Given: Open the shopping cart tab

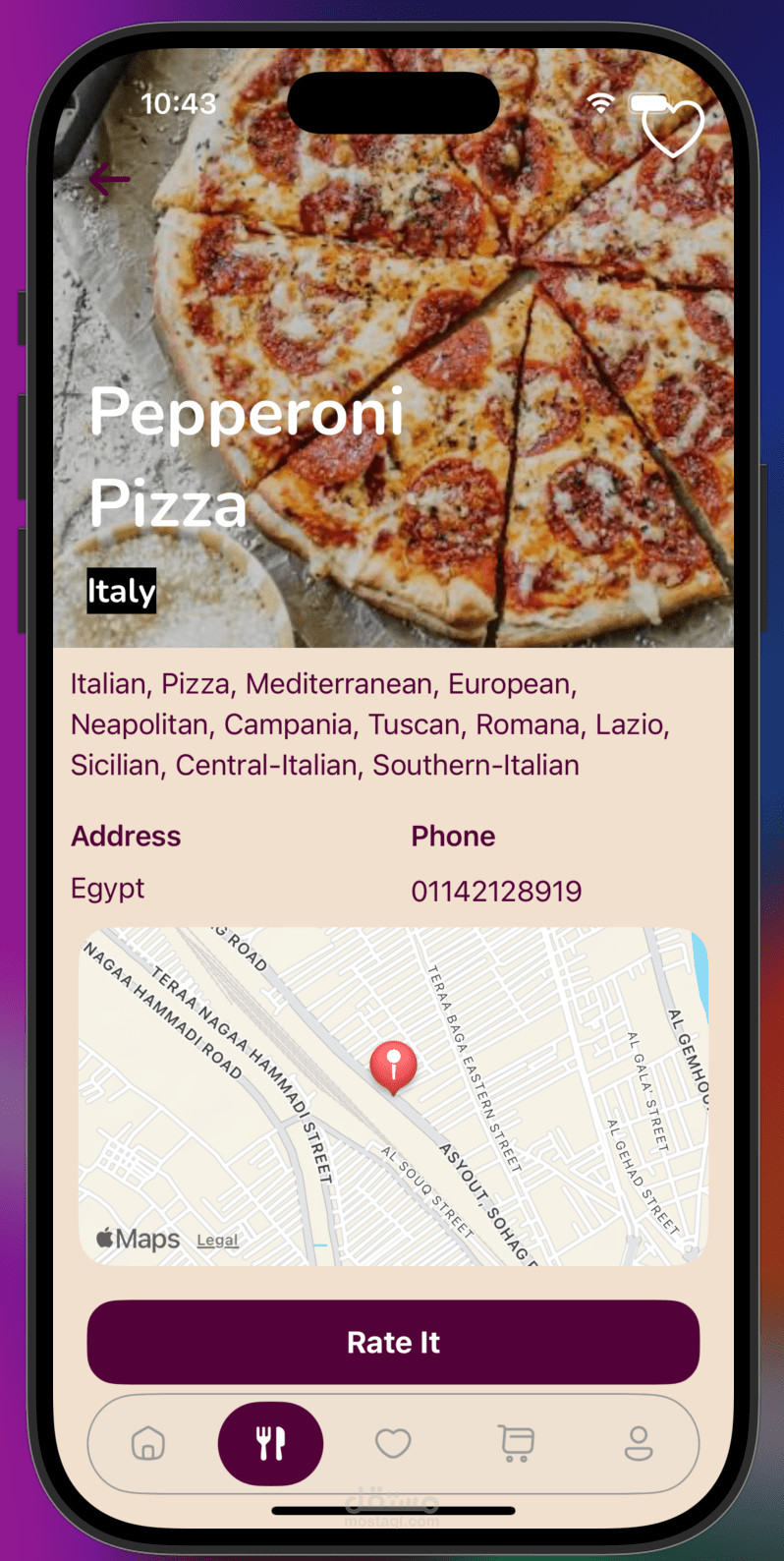Looking at the screenshot, I should [x=516, y=1443].
